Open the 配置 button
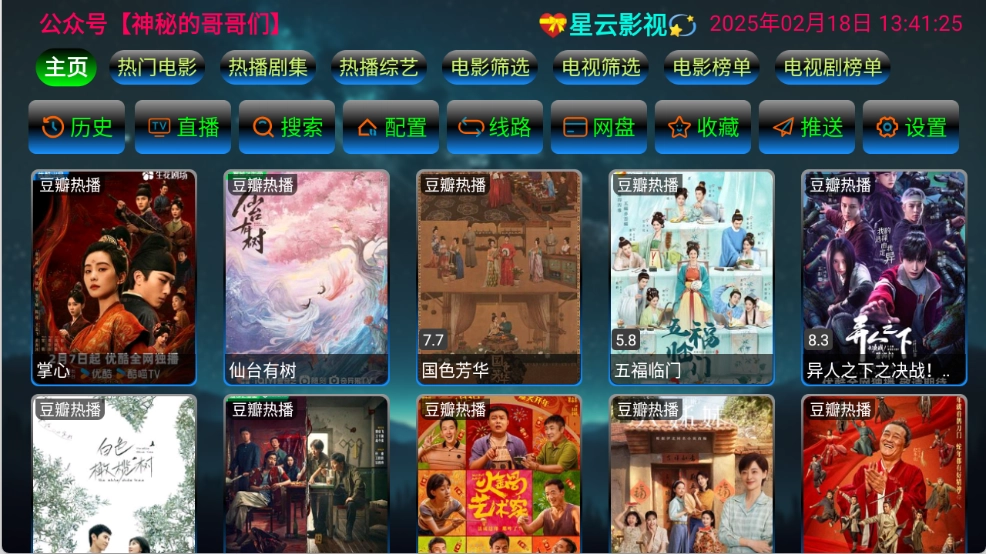 point(391,127)
